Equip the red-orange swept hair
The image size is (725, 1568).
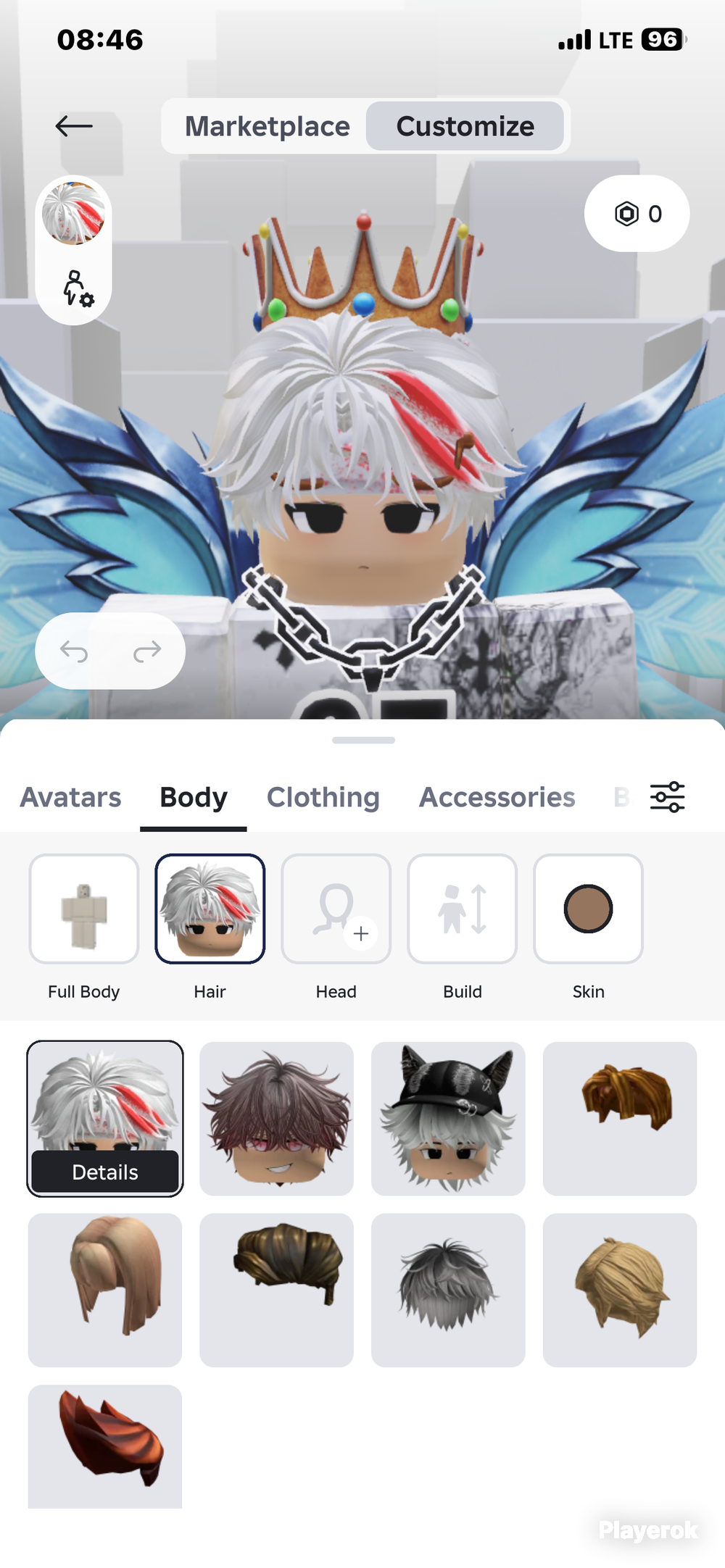point(105,1447)
